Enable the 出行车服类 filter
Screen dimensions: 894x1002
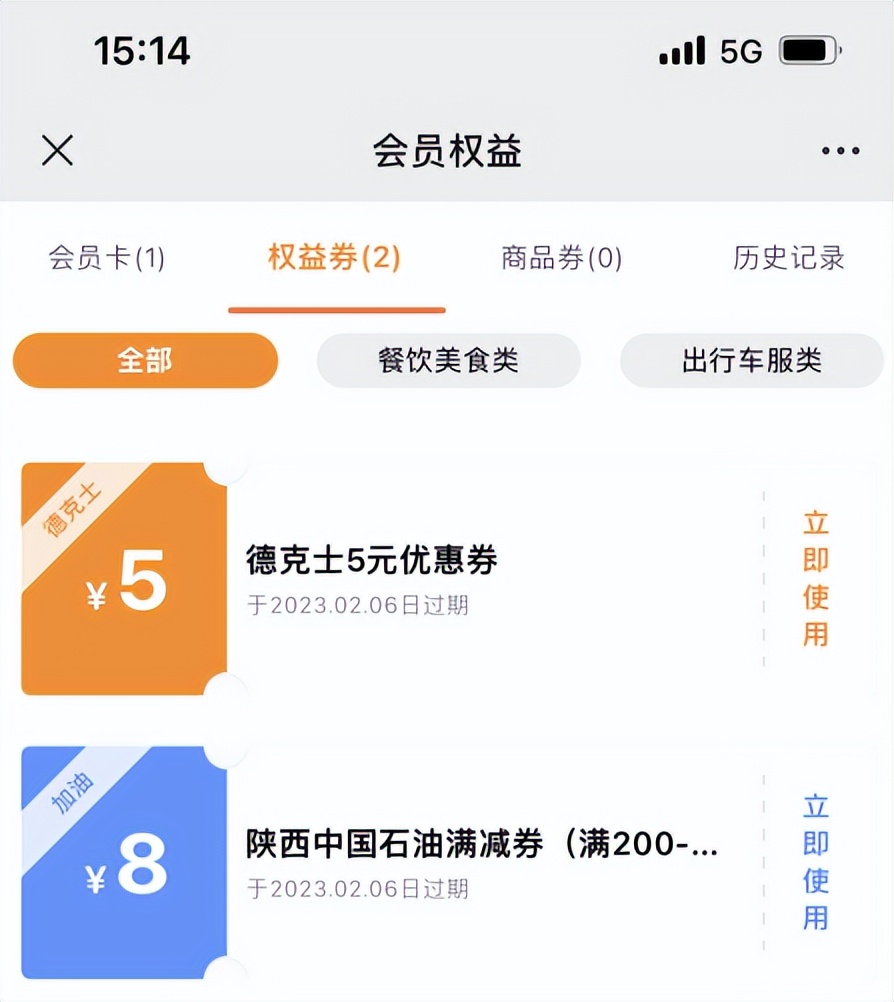pos(753,360)
